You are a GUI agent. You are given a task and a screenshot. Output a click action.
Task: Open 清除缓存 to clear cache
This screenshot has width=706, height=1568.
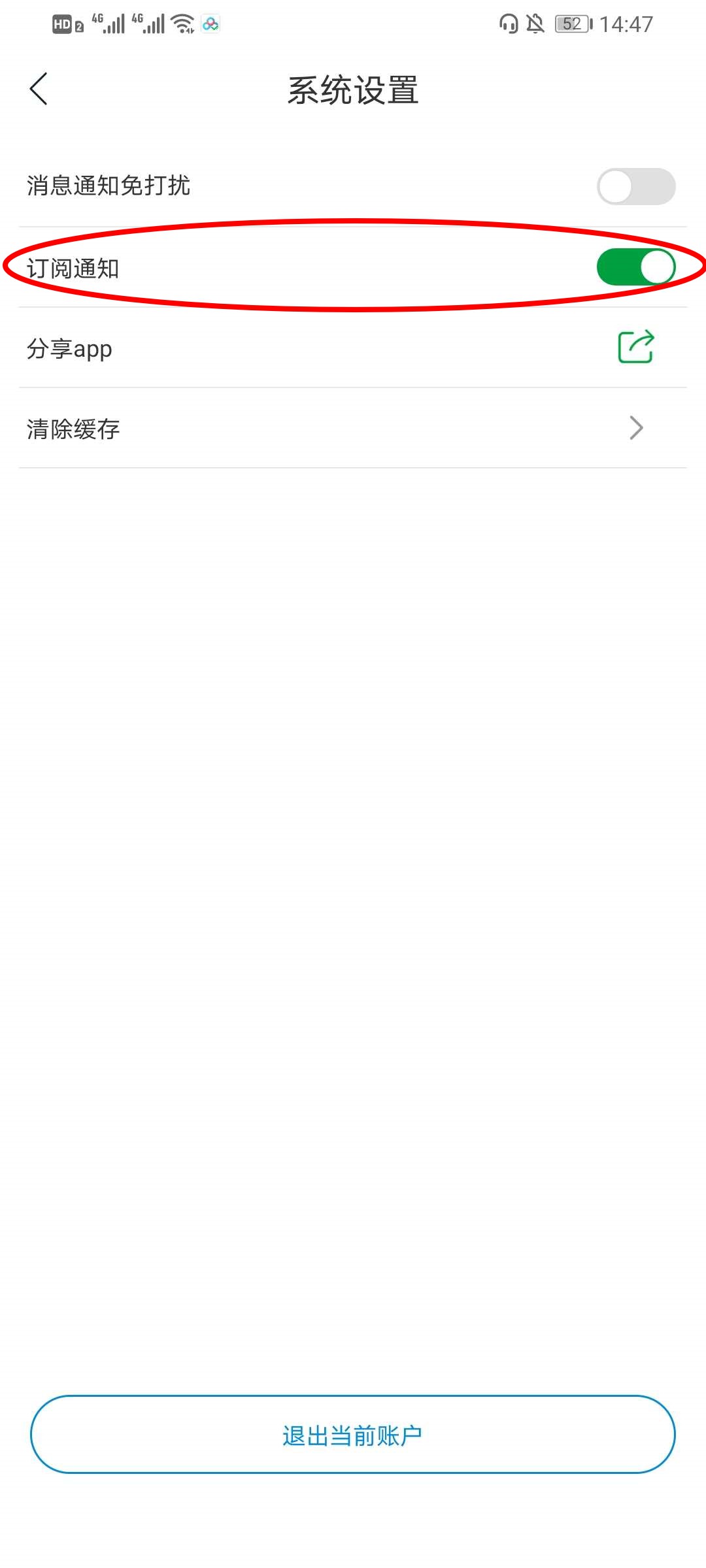(353, 429)
